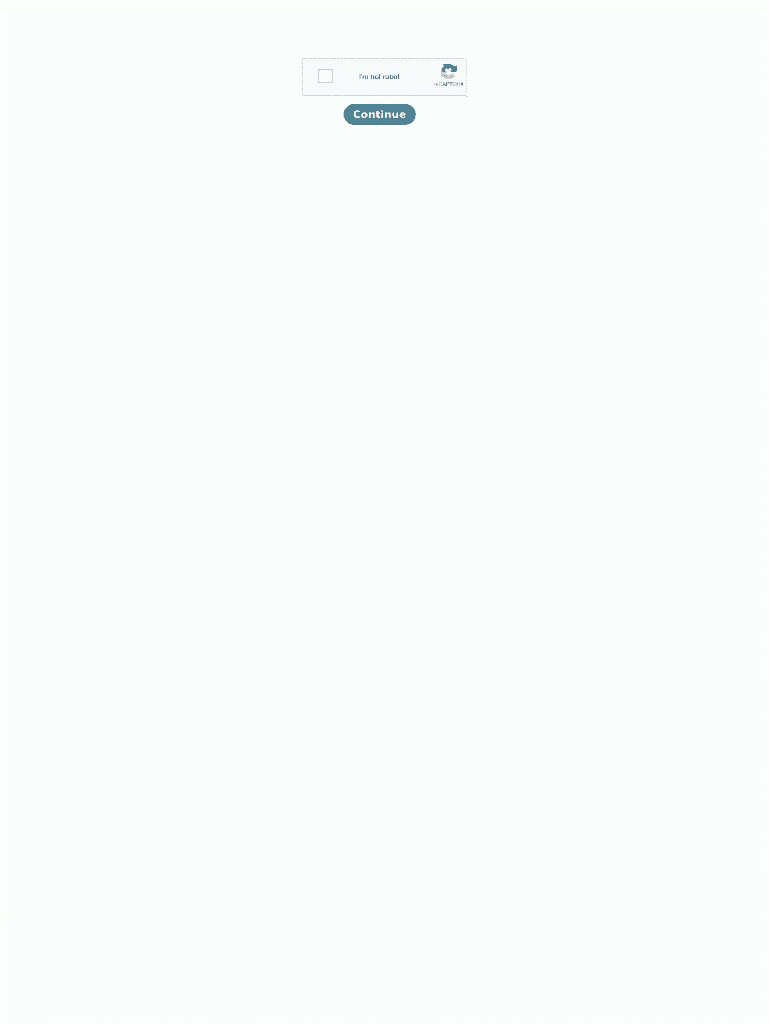The width and height of the screenshot is (770, 1024).
Task: Check the I'm not a robot box
Action: pos(325,76)
